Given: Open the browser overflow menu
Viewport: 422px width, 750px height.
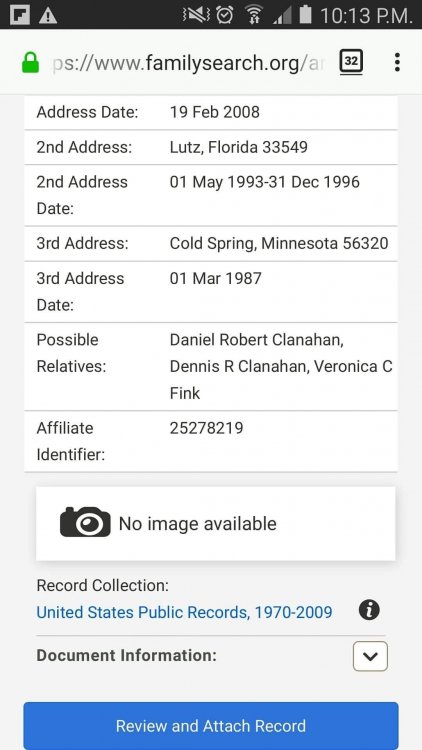Looking at the screenshot, I should [397, 62].
